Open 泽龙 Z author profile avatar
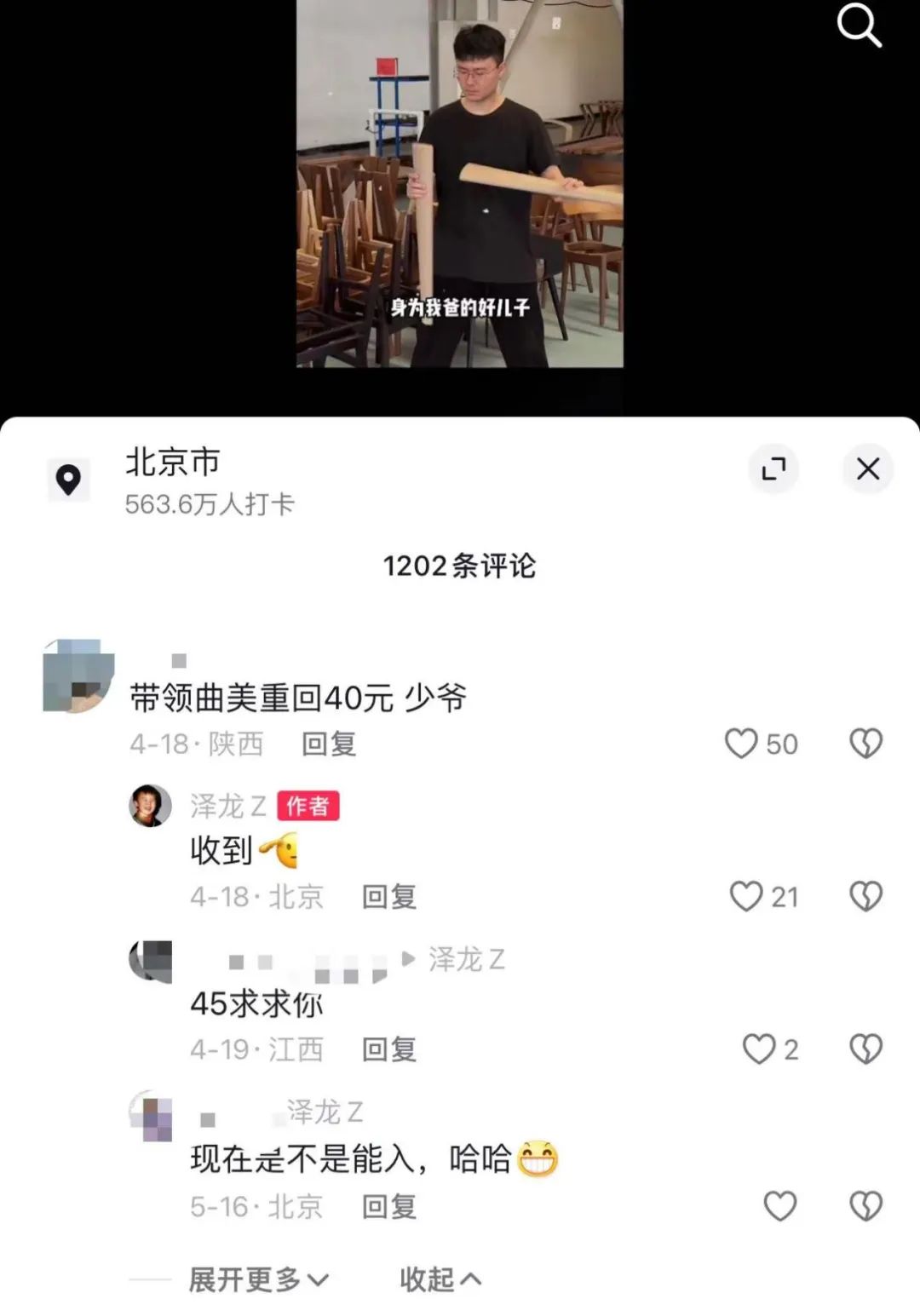The width and height of the screenshot is (920, 1316). pyautogui.click(x=150, y=806)
